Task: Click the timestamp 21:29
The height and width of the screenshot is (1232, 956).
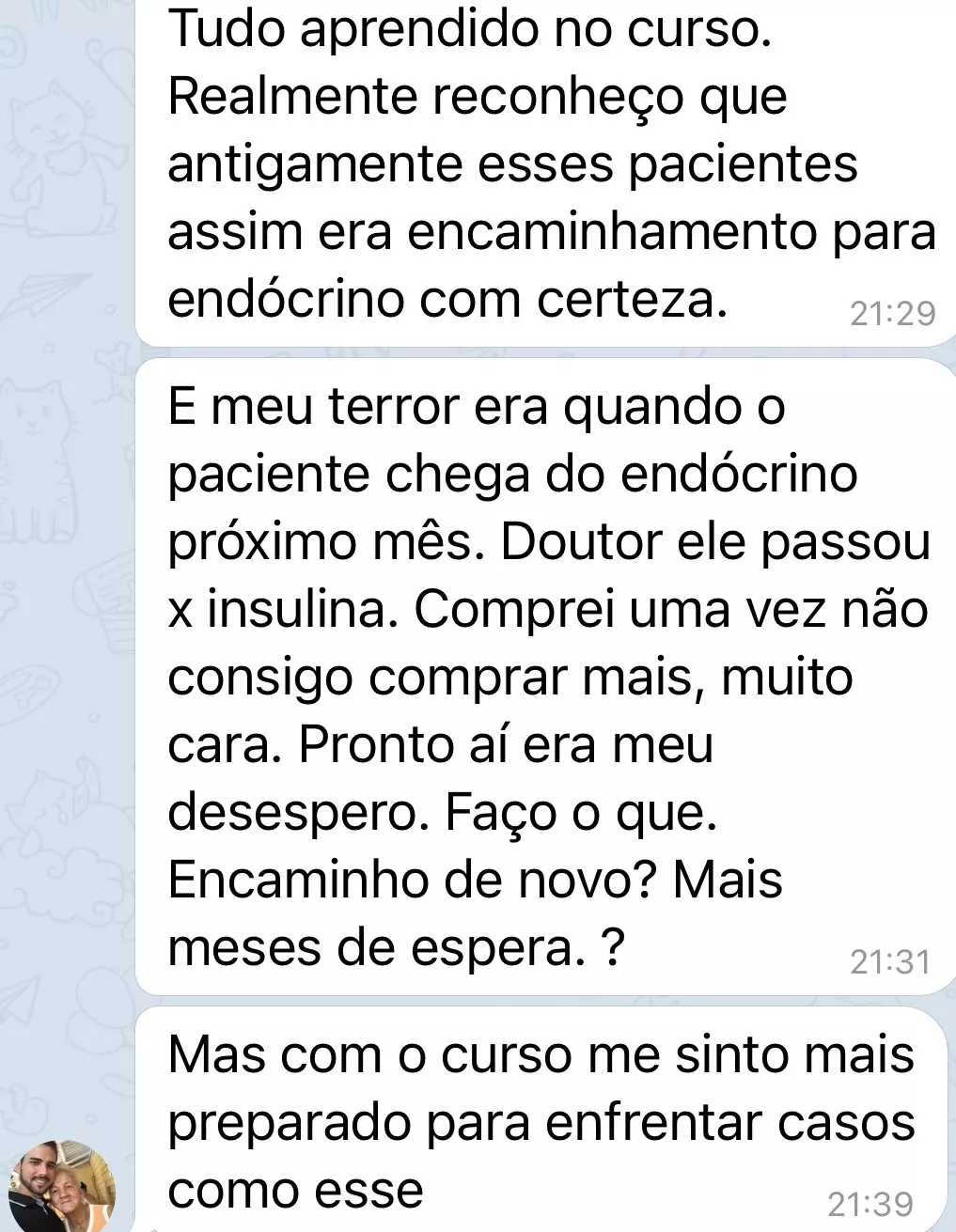Action: [890, 313]
